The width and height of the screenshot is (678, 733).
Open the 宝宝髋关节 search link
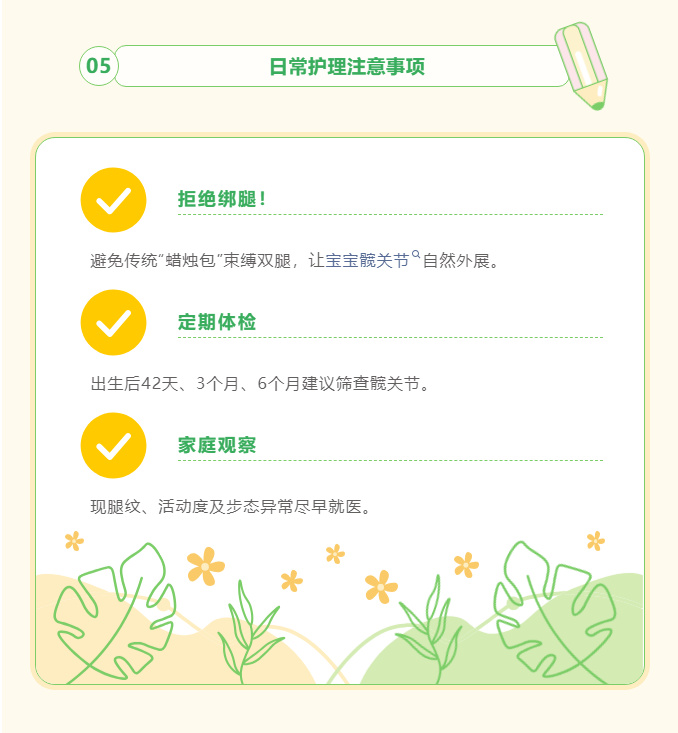(x=368, y=261)
